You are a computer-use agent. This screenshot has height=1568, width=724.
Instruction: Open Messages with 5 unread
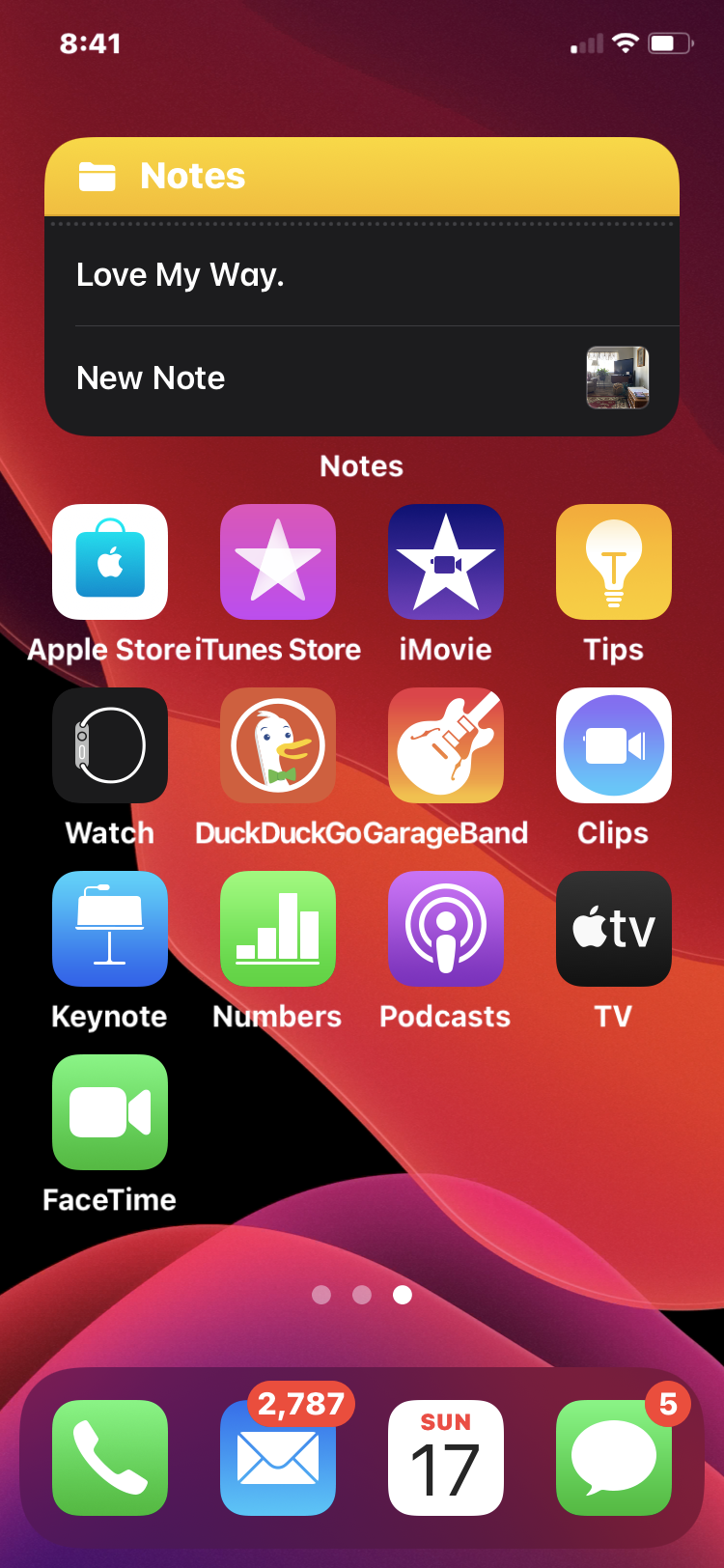point(613,1458)
